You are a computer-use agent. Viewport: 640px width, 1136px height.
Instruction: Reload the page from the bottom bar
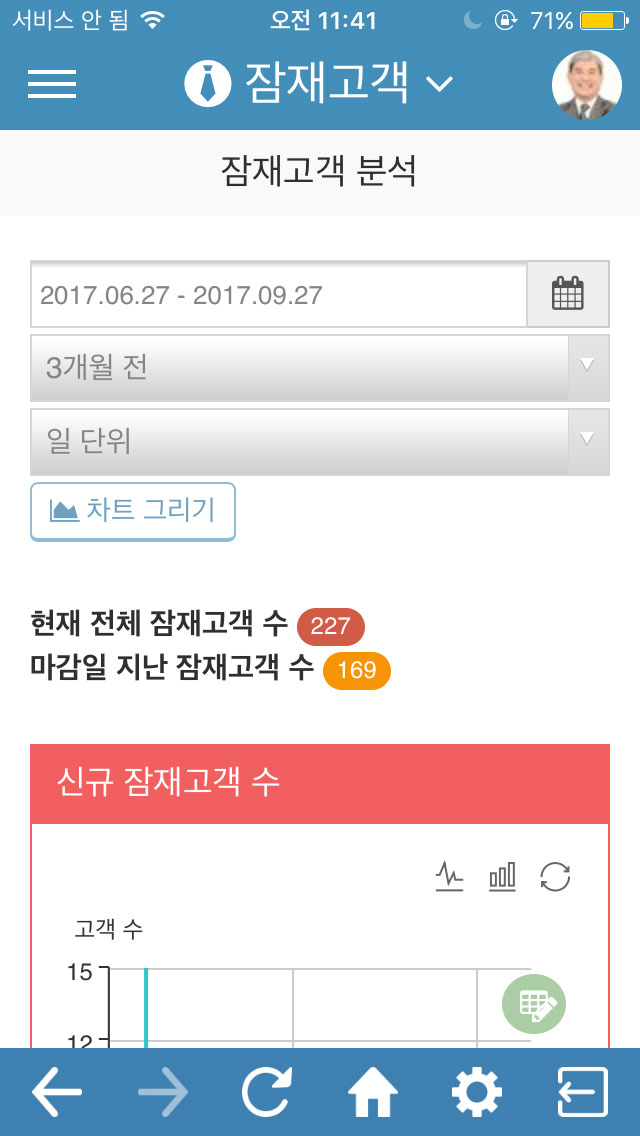pyautogui.click(x=267, y=1092)
